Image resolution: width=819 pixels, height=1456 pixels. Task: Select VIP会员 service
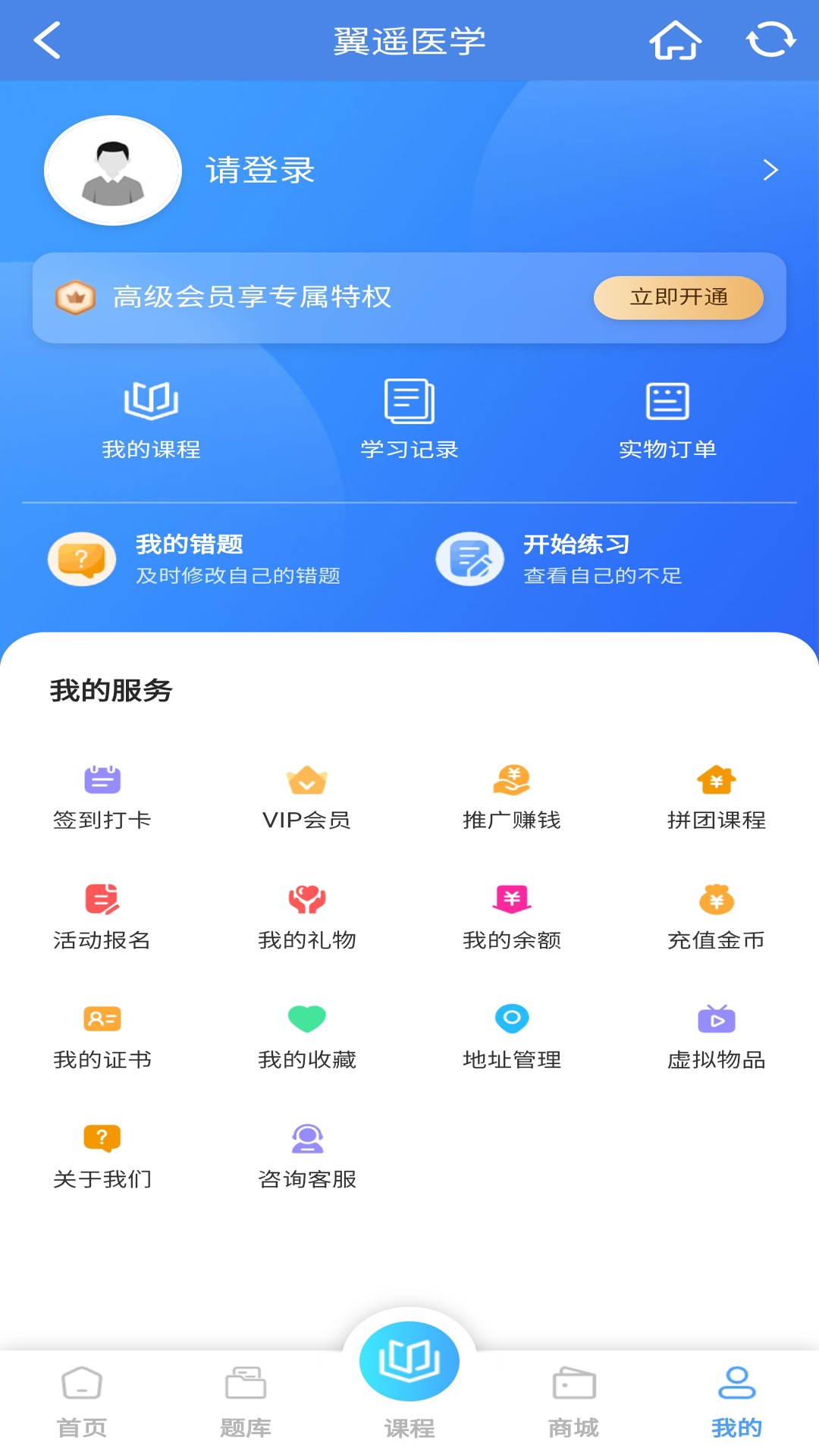(x=307, y=798)
